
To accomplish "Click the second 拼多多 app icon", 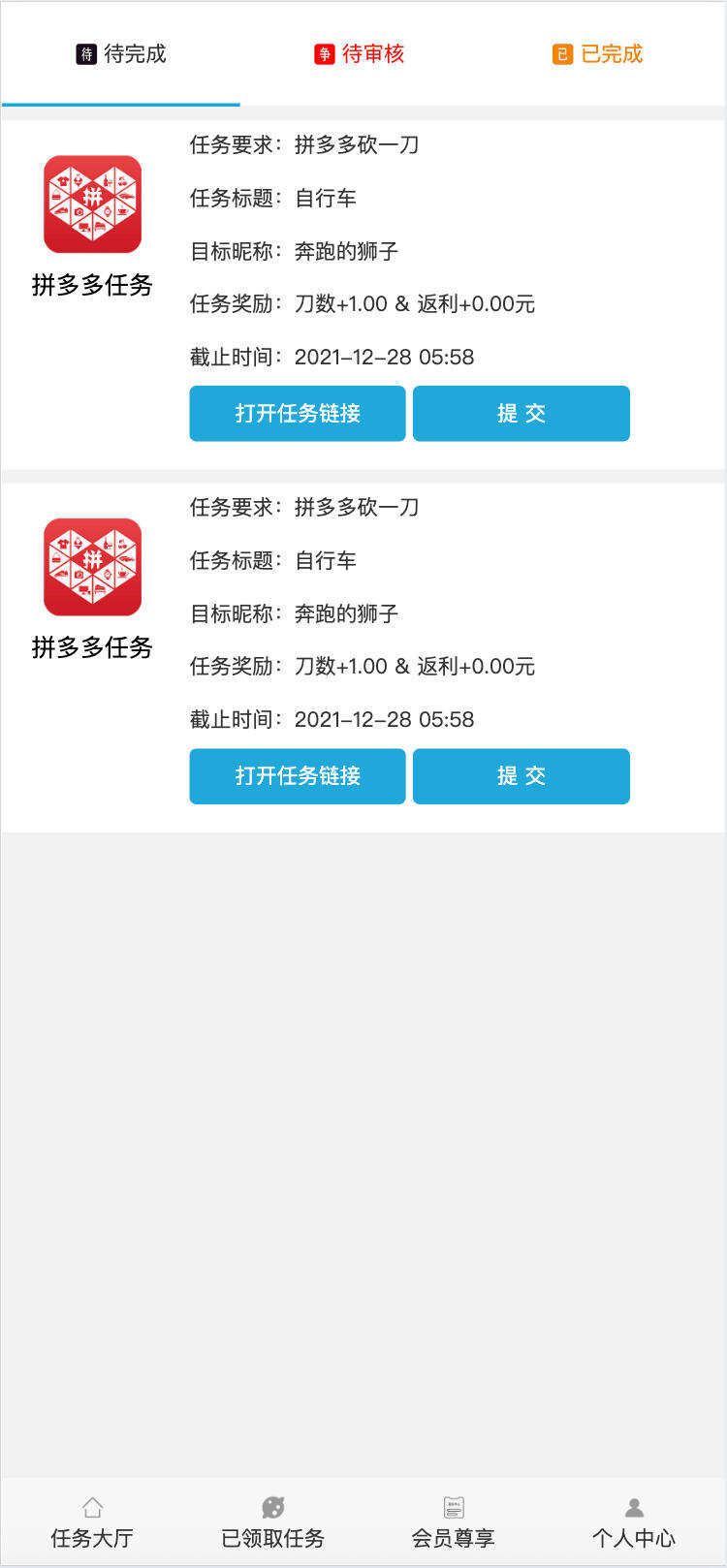I will 91,568.
